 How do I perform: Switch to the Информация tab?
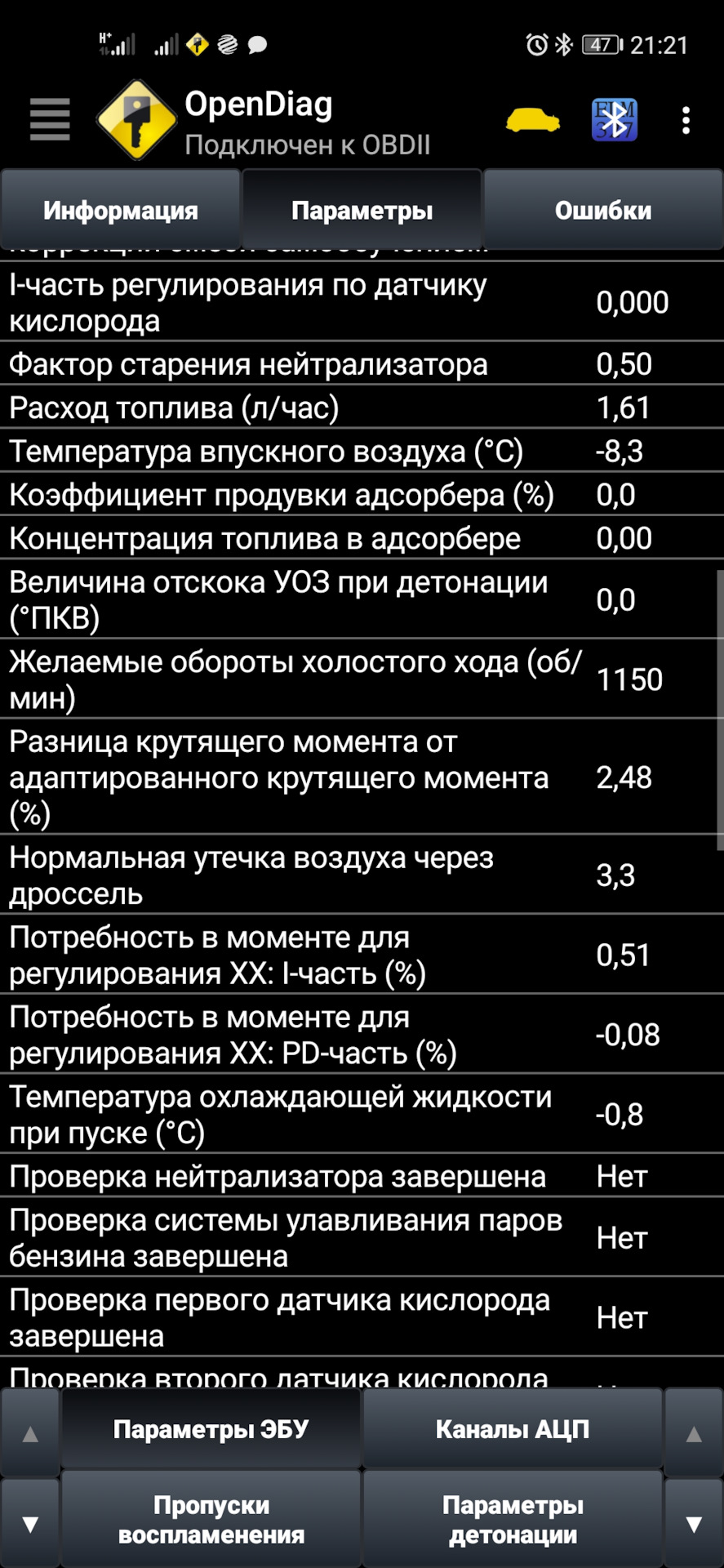121,211
